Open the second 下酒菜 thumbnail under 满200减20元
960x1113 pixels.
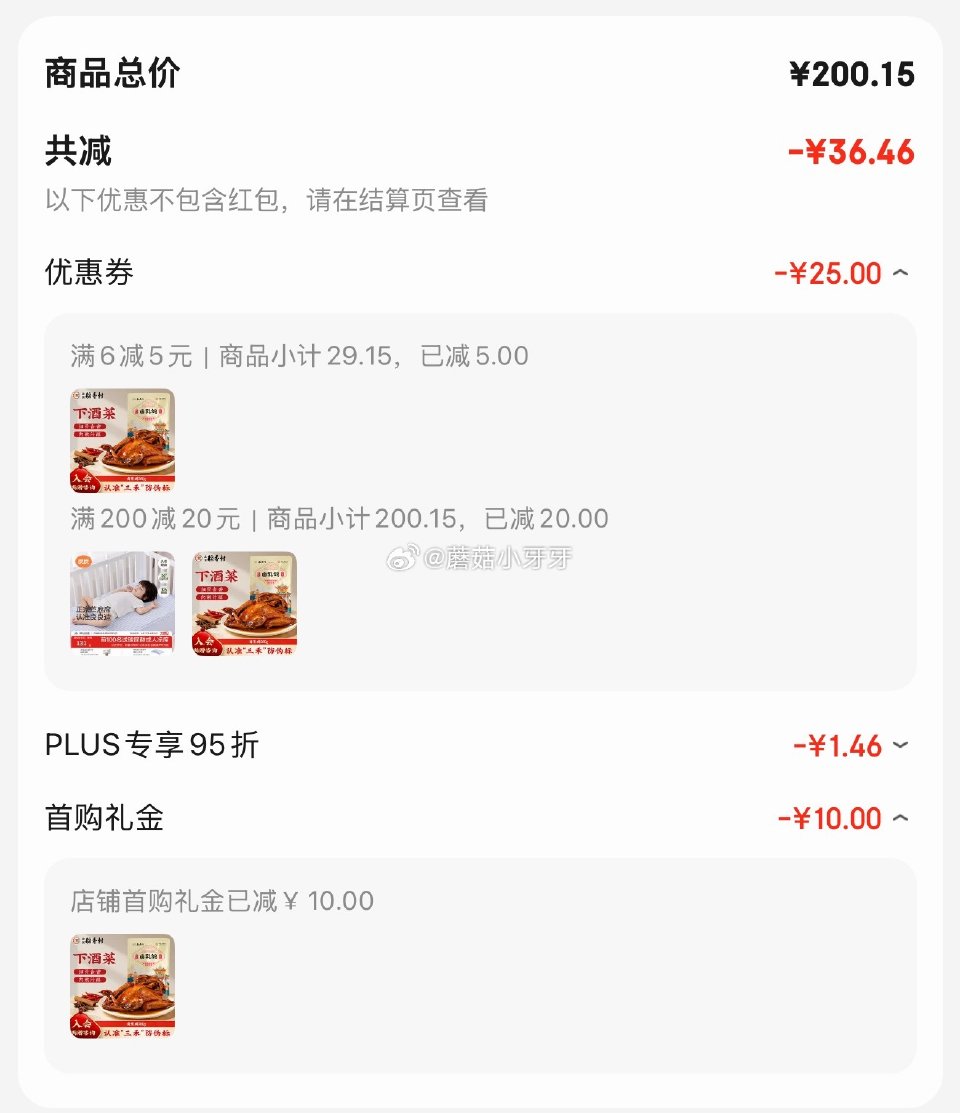coord(243,602)
